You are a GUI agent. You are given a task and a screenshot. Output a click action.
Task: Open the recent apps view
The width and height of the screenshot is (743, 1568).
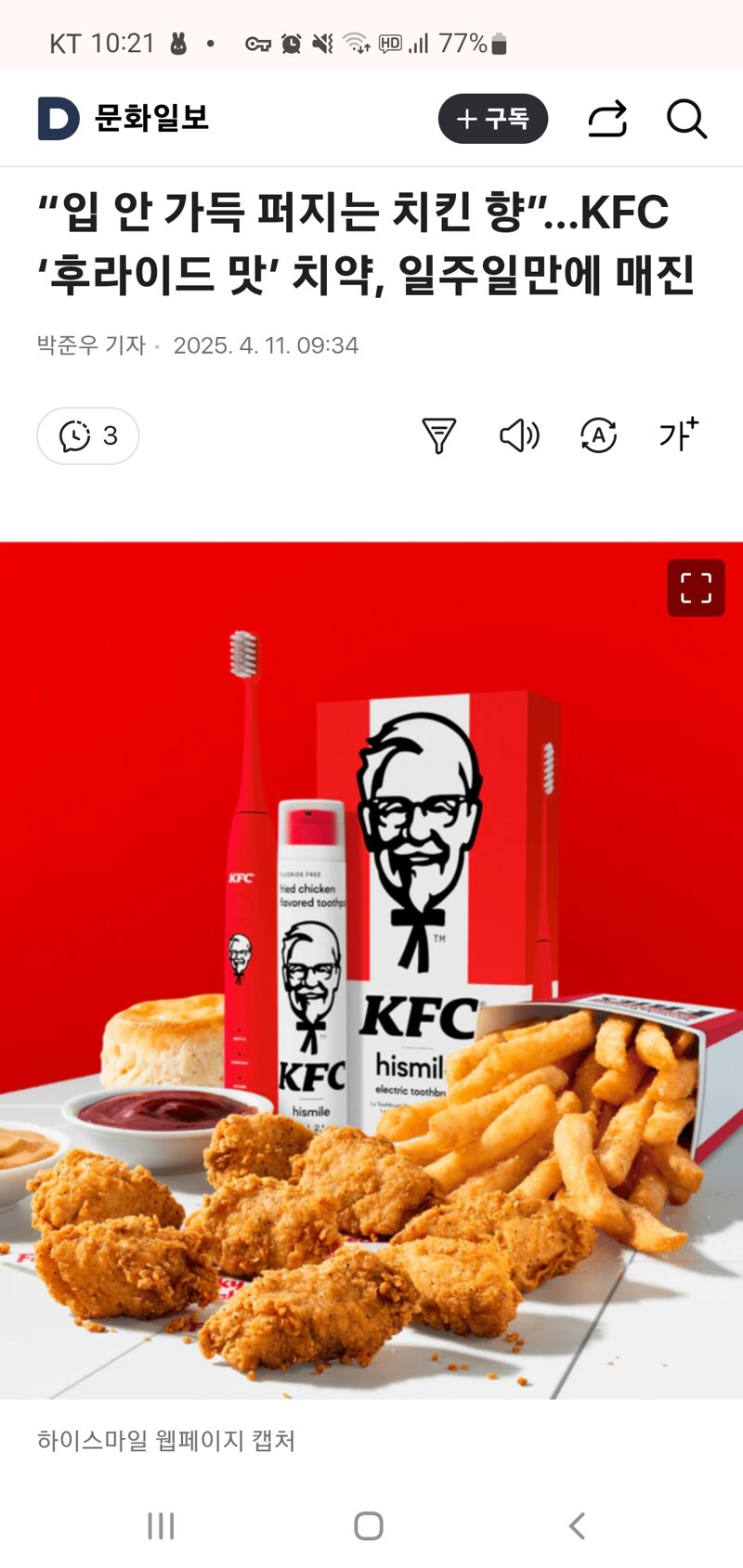pos(161,1526)
